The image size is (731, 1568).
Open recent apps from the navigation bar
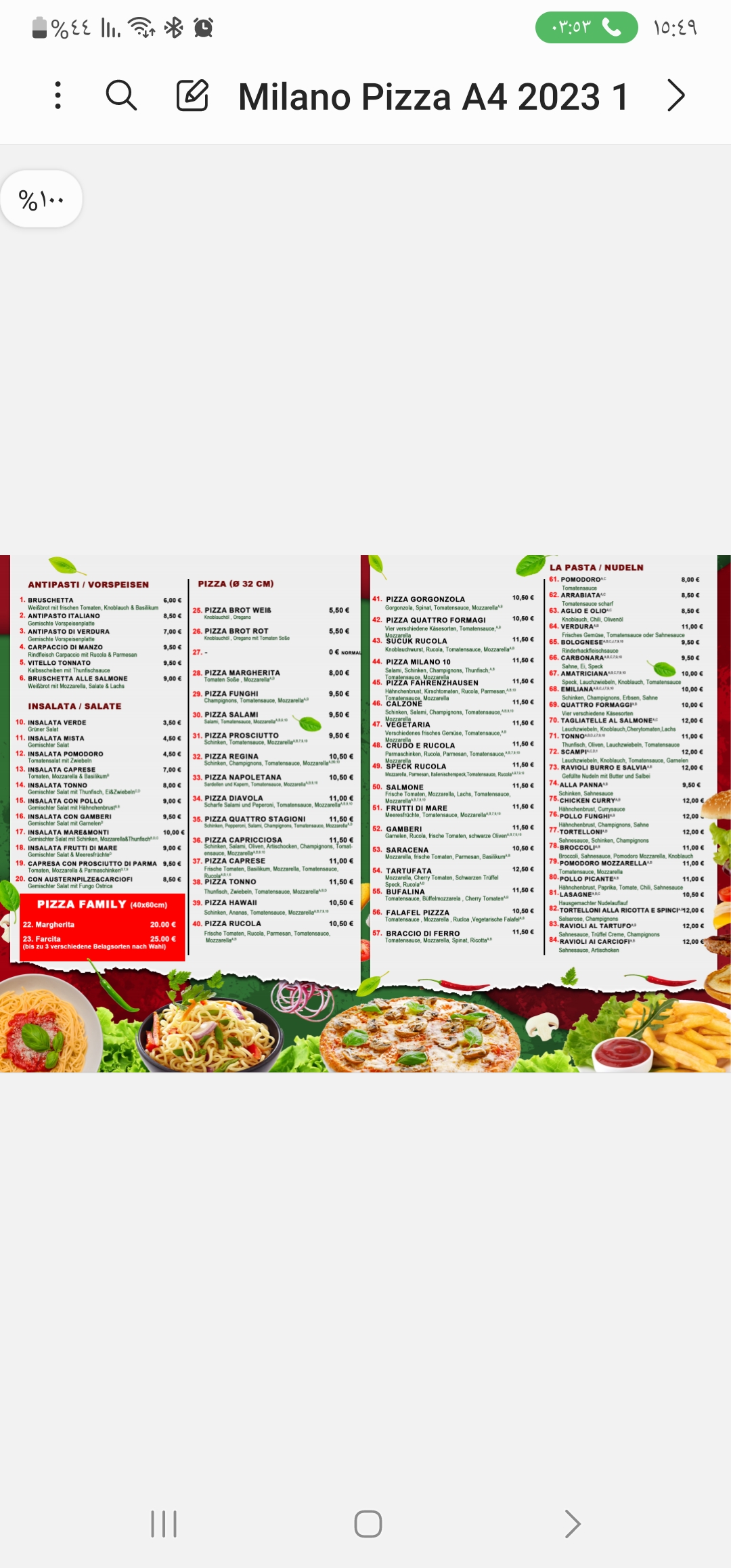coord(164,1524)
